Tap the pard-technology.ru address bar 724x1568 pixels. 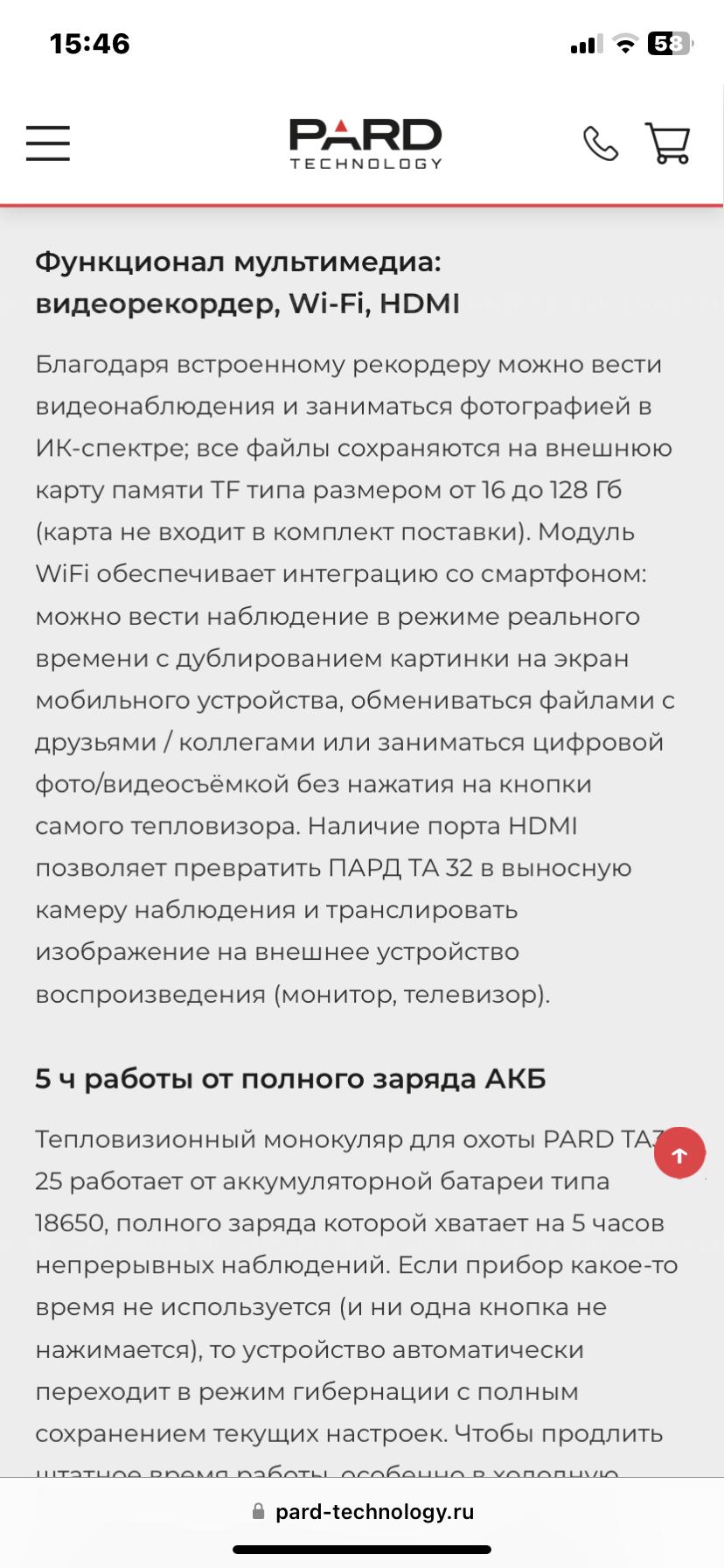362,1511
